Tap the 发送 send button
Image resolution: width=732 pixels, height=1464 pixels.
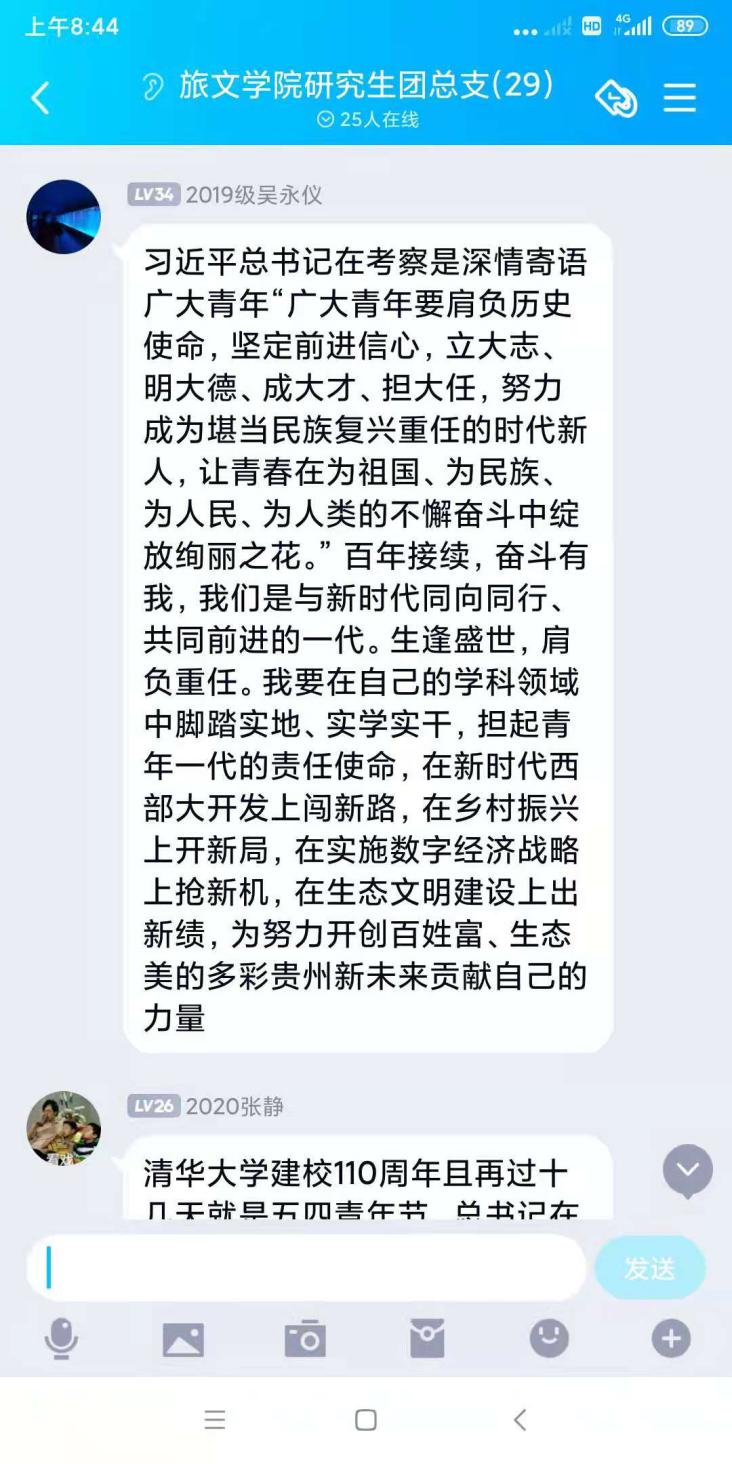tap(650, 1268)
